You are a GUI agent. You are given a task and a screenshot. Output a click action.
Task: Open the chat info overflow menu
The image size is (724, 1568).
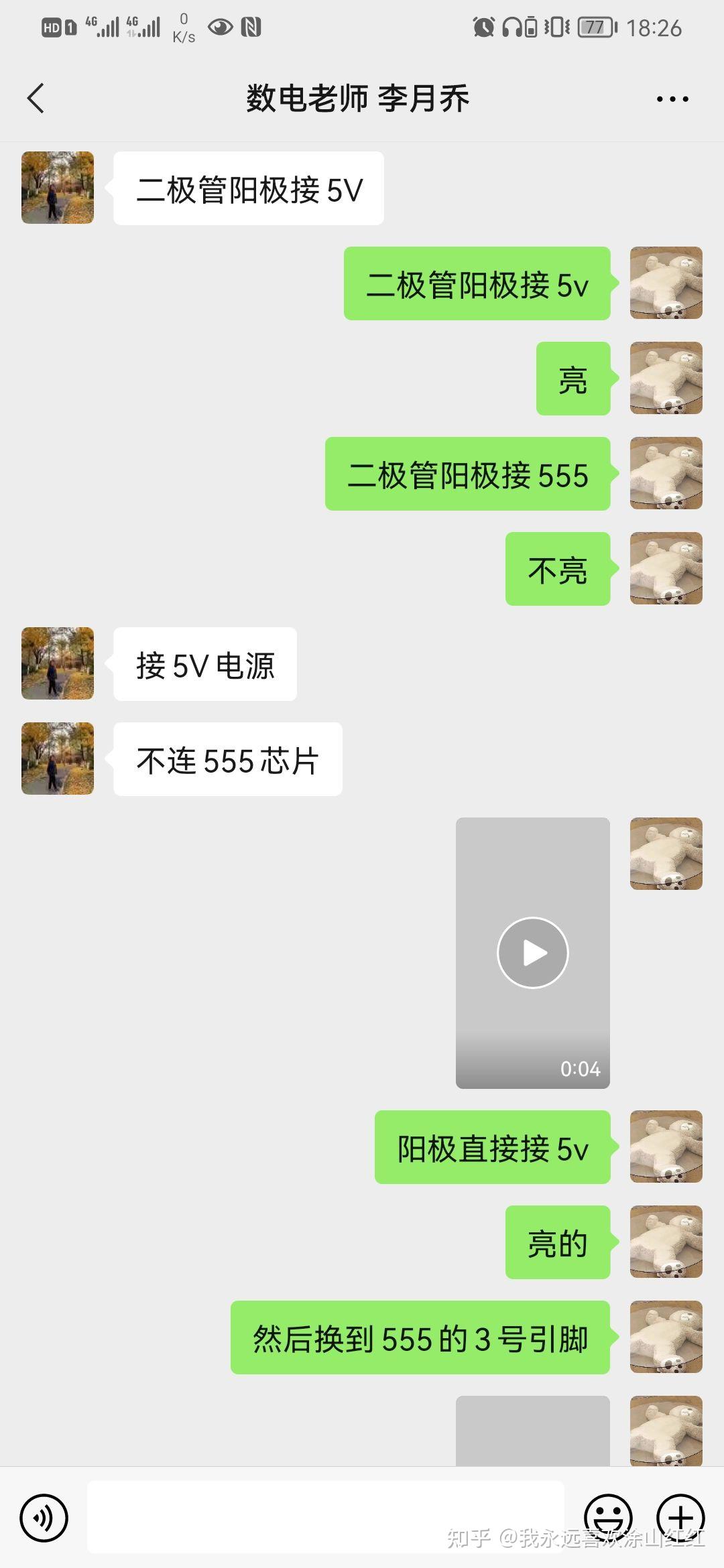pyautogui.click(x=672, y=99)
